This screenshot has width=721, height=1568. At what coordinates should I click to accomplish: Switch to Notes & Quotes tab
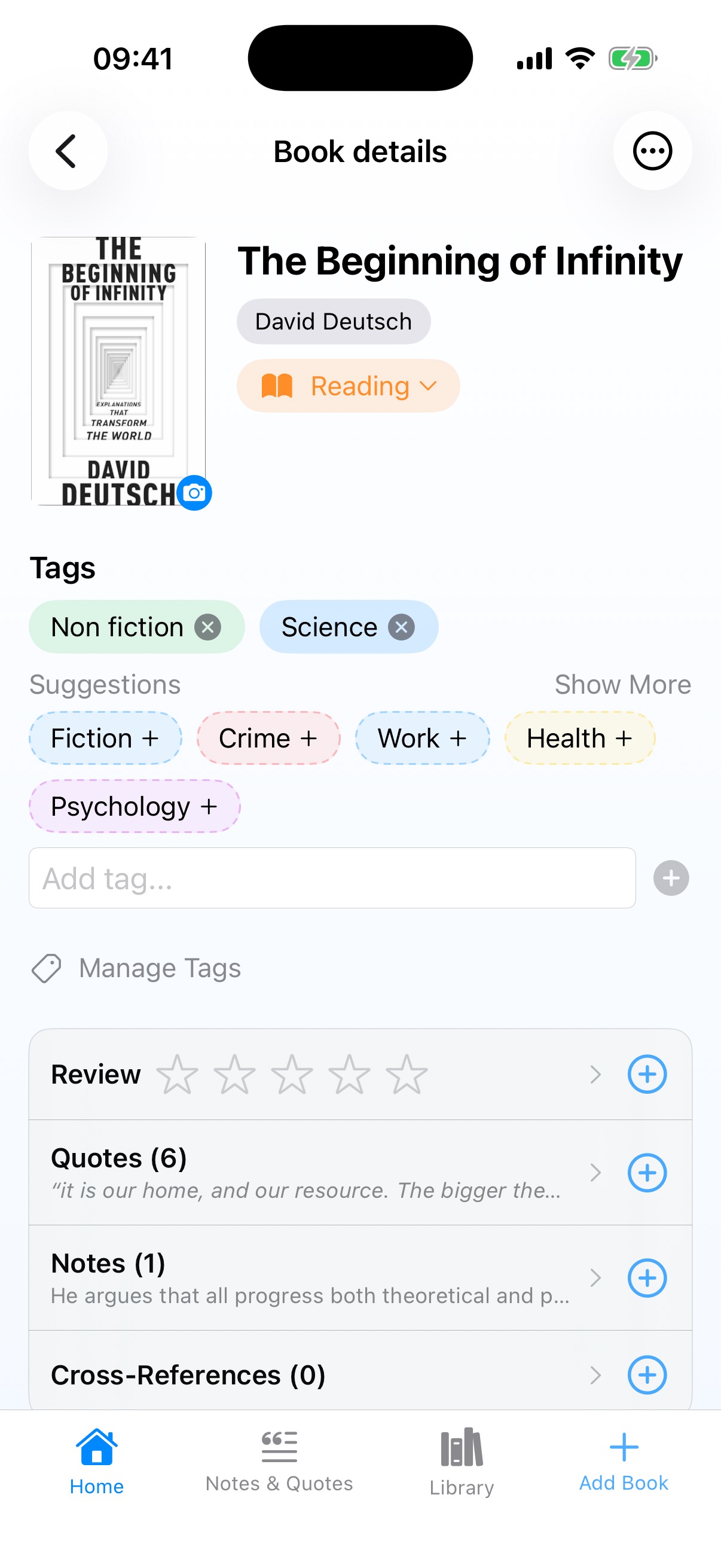tap(279, 1462)
